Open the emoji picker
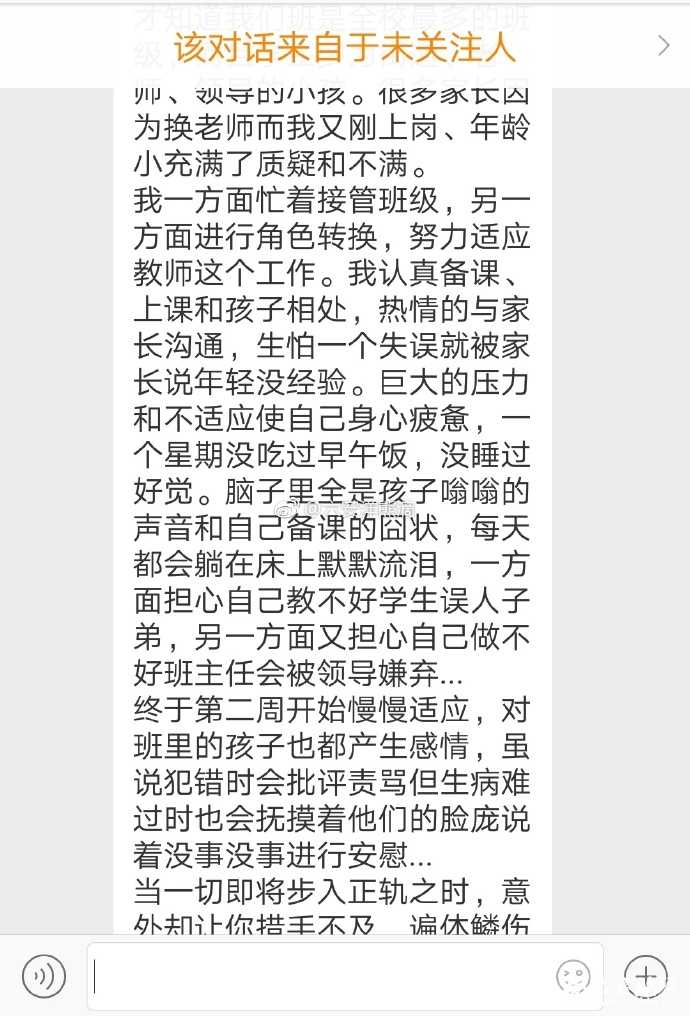 (x=573, y=976)
